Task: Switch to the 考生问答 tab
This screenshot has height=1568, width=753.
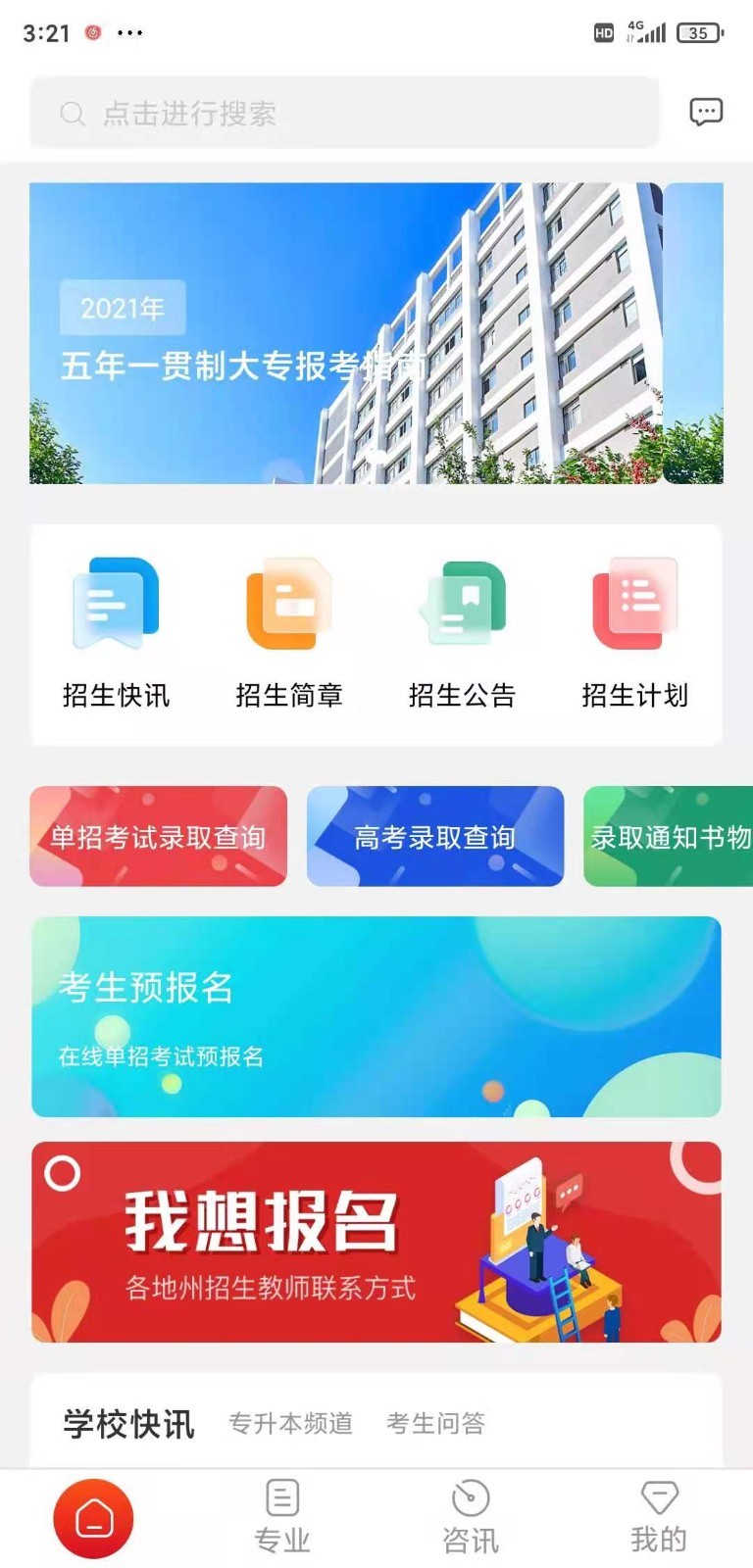Action: [x=435, y=1423]
